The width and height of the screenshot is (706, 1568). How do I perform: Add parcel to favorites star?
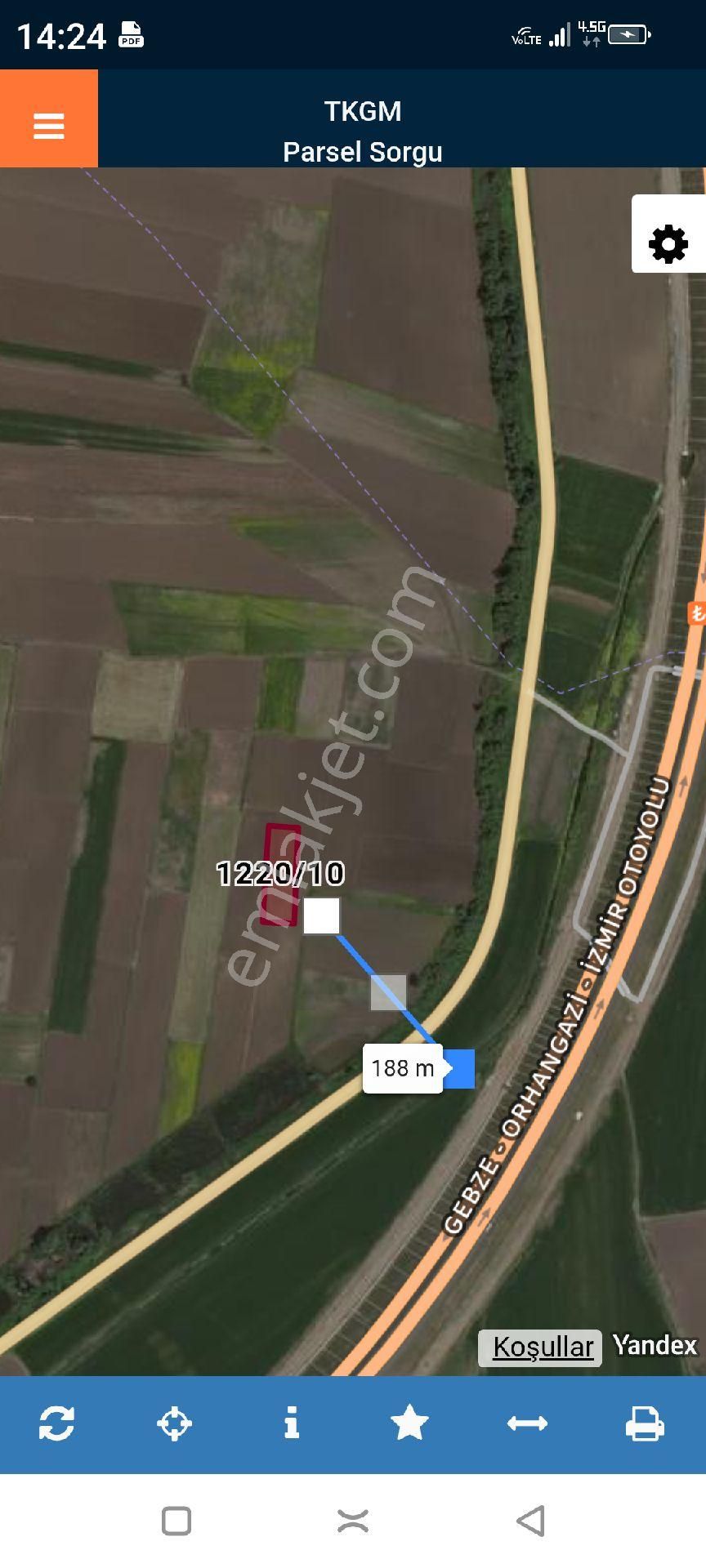(409, 1423)
